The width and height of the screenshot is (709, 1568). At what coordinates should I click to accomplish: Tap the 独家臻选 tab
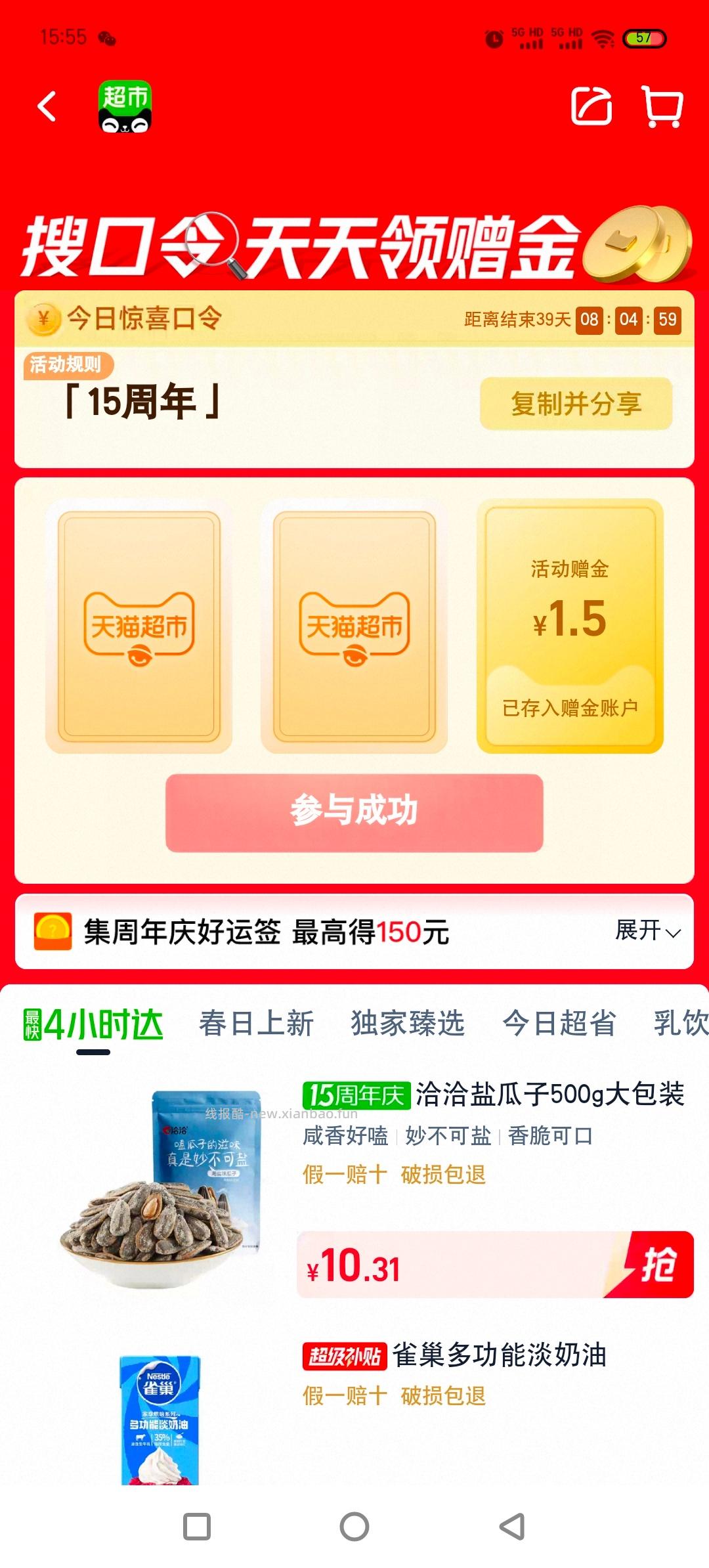point(408,1024)
